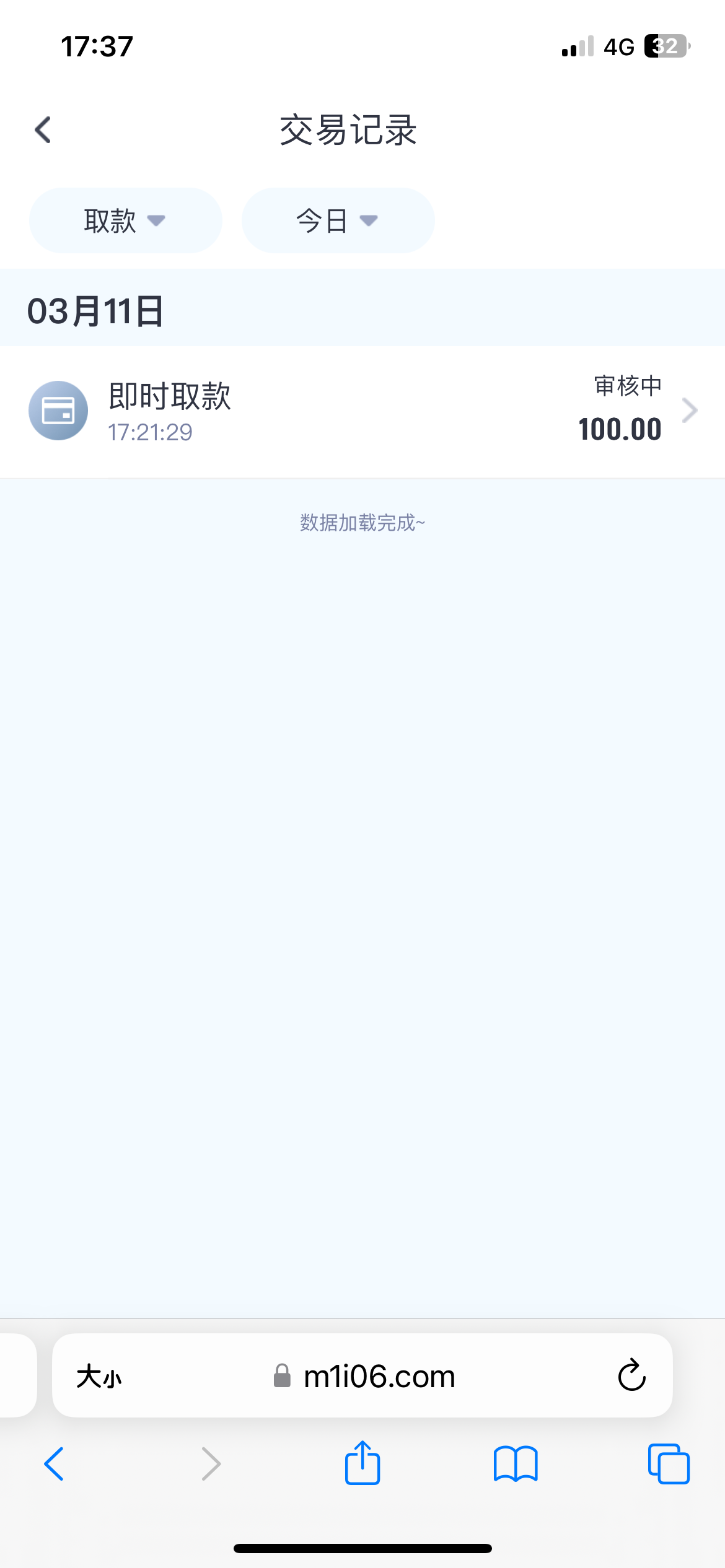This screenshot has width=725, height=1568.
Task: Tap the padlock icon beside m1i06.com
Action: pyautogui.click(x=282, y=1376)
